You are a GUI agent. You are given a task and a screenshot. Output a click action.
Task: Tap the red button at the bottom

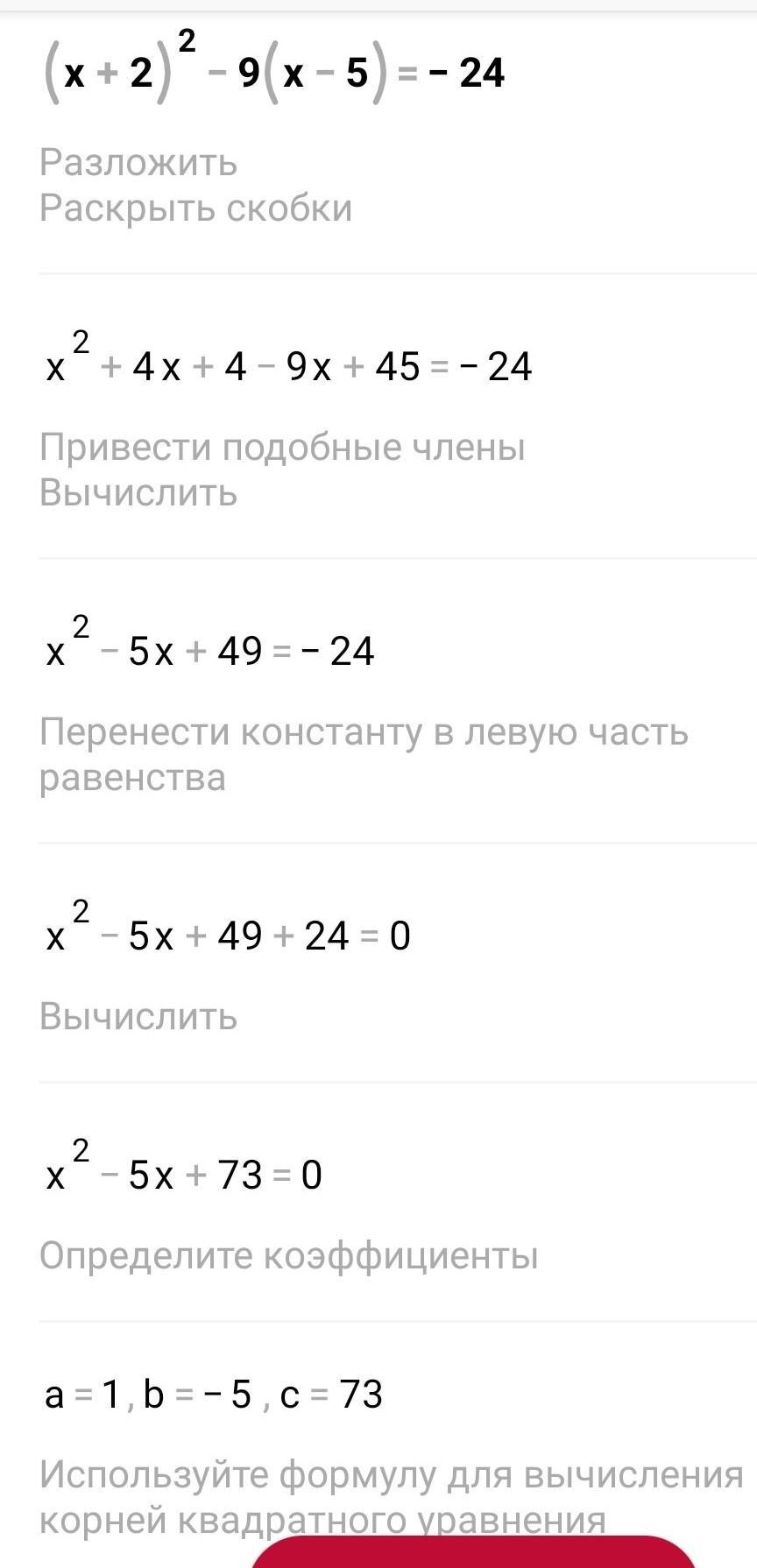[x=473, y=1550]
